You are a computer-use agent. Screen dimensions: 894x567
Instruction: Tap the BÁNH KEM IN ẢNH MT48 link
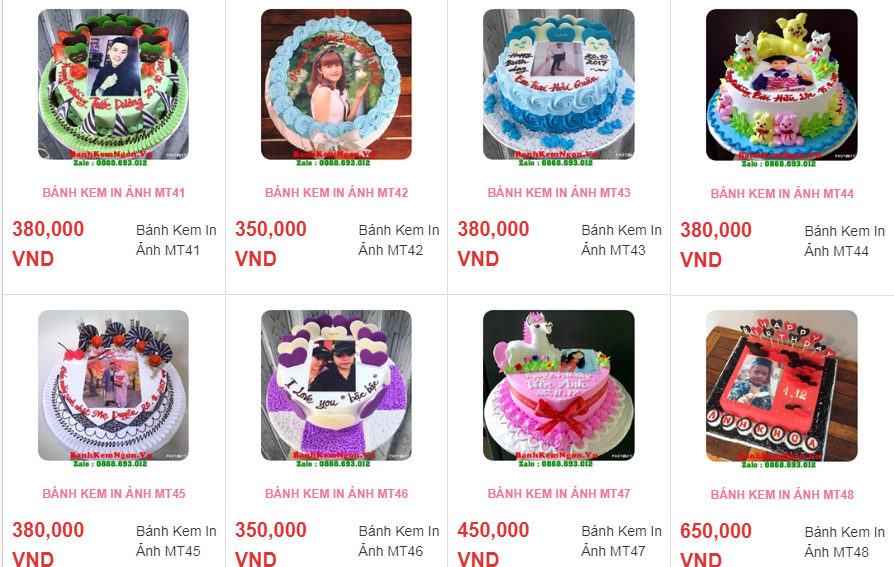[x=782, y=494]
